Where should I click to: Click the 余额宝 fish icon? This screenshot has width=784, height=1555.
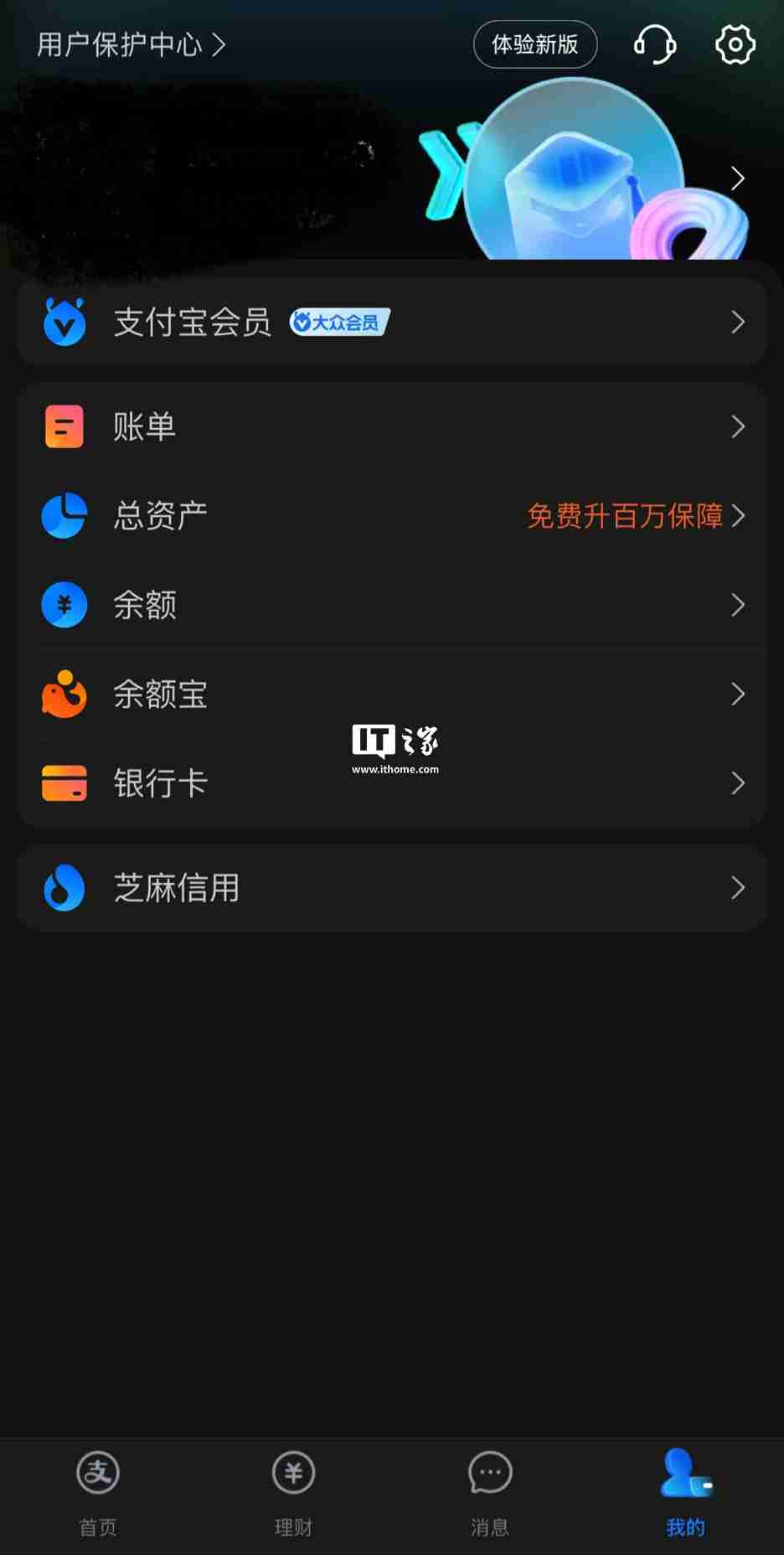64,695
